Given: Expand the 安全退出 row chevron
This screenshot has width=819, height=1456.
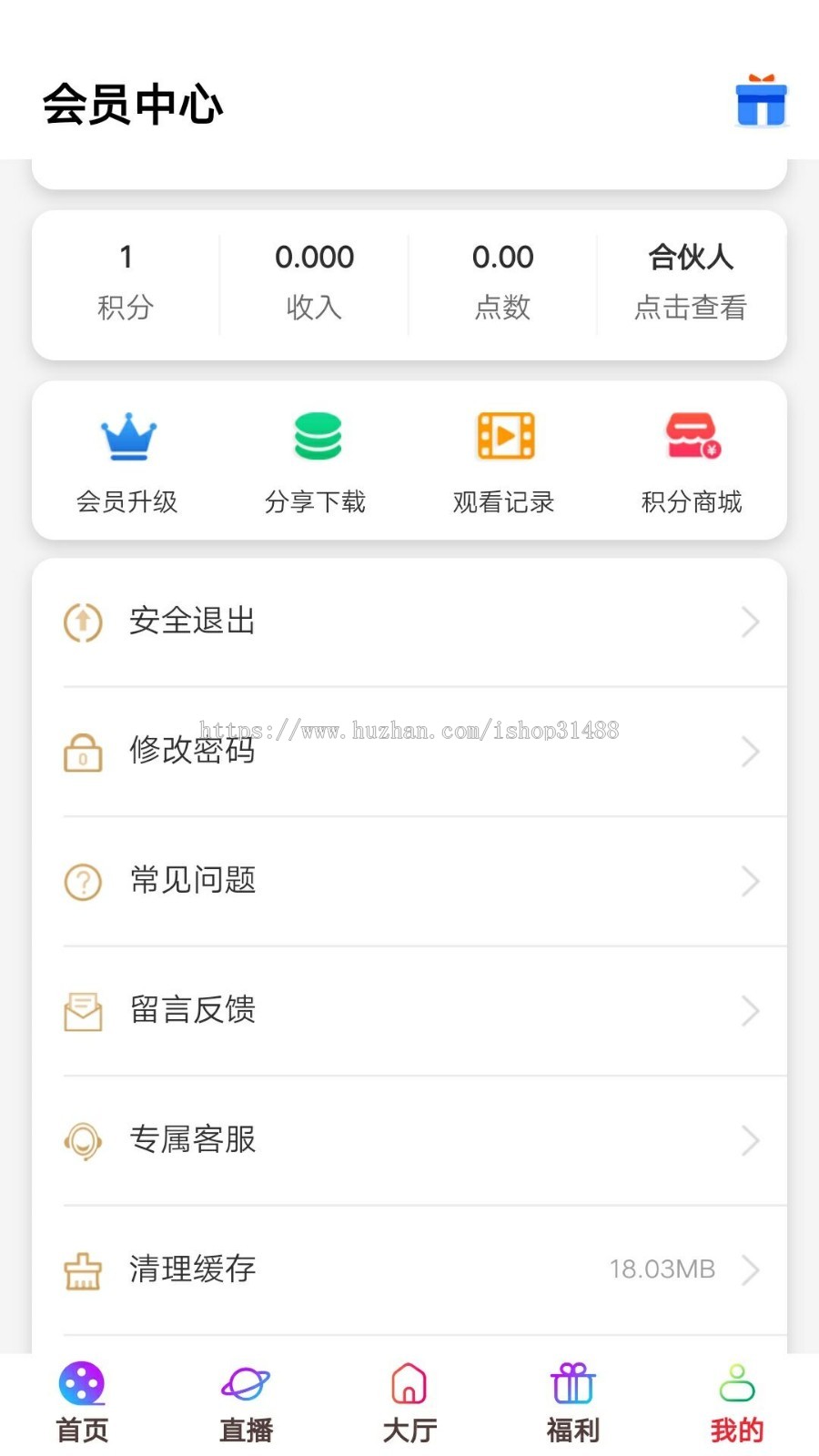Looking at the screenshot, I should point(750,622).
